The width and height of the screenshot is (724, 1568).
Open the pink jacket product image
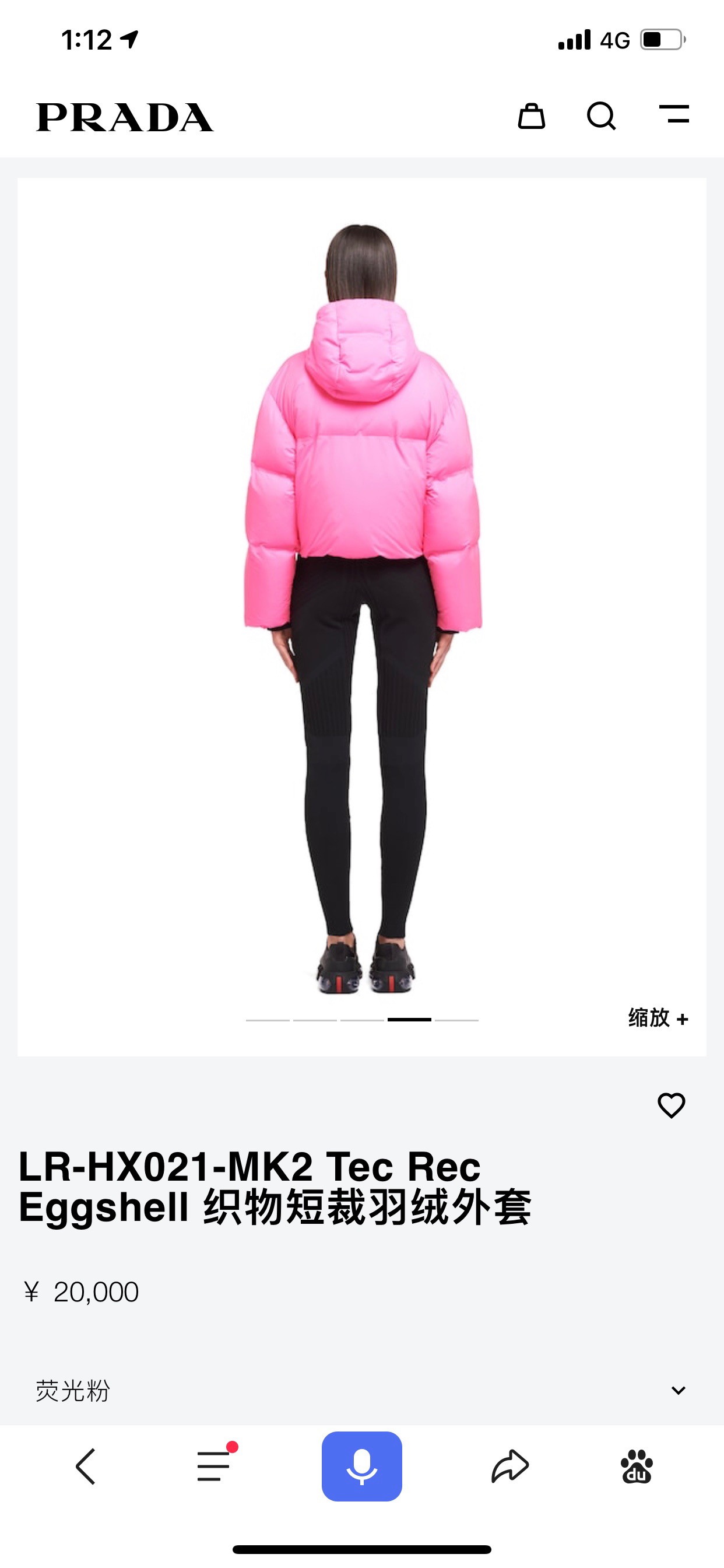point(362,608)
